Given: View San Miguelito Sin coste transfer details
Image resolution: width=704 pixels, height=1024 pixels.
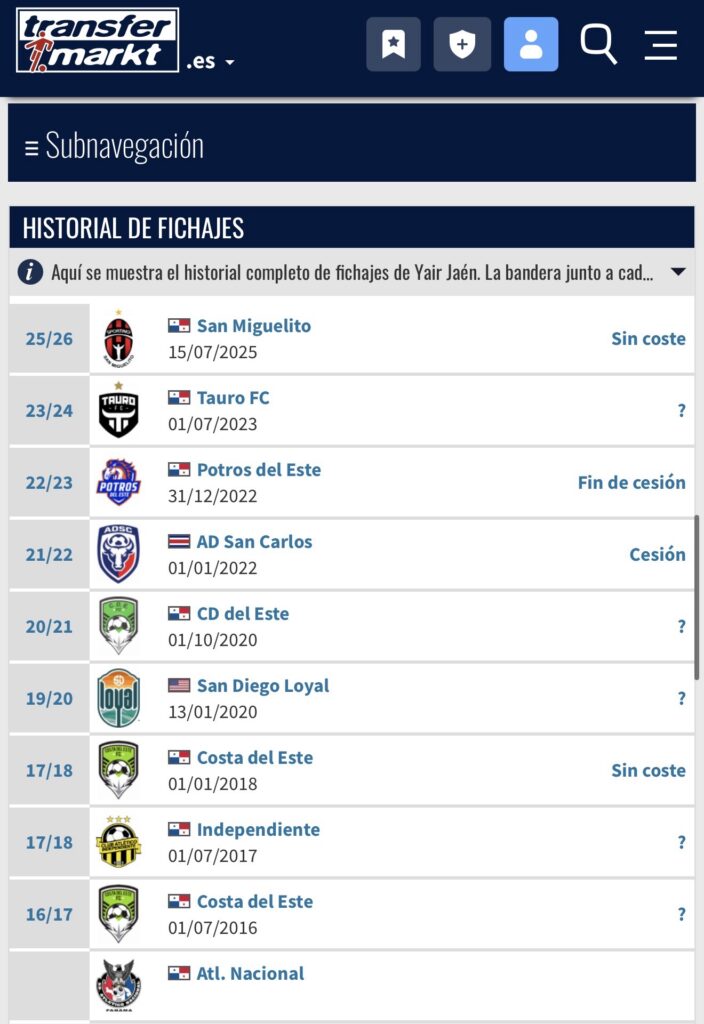Looking at the screenshot, I should [648, 338].
